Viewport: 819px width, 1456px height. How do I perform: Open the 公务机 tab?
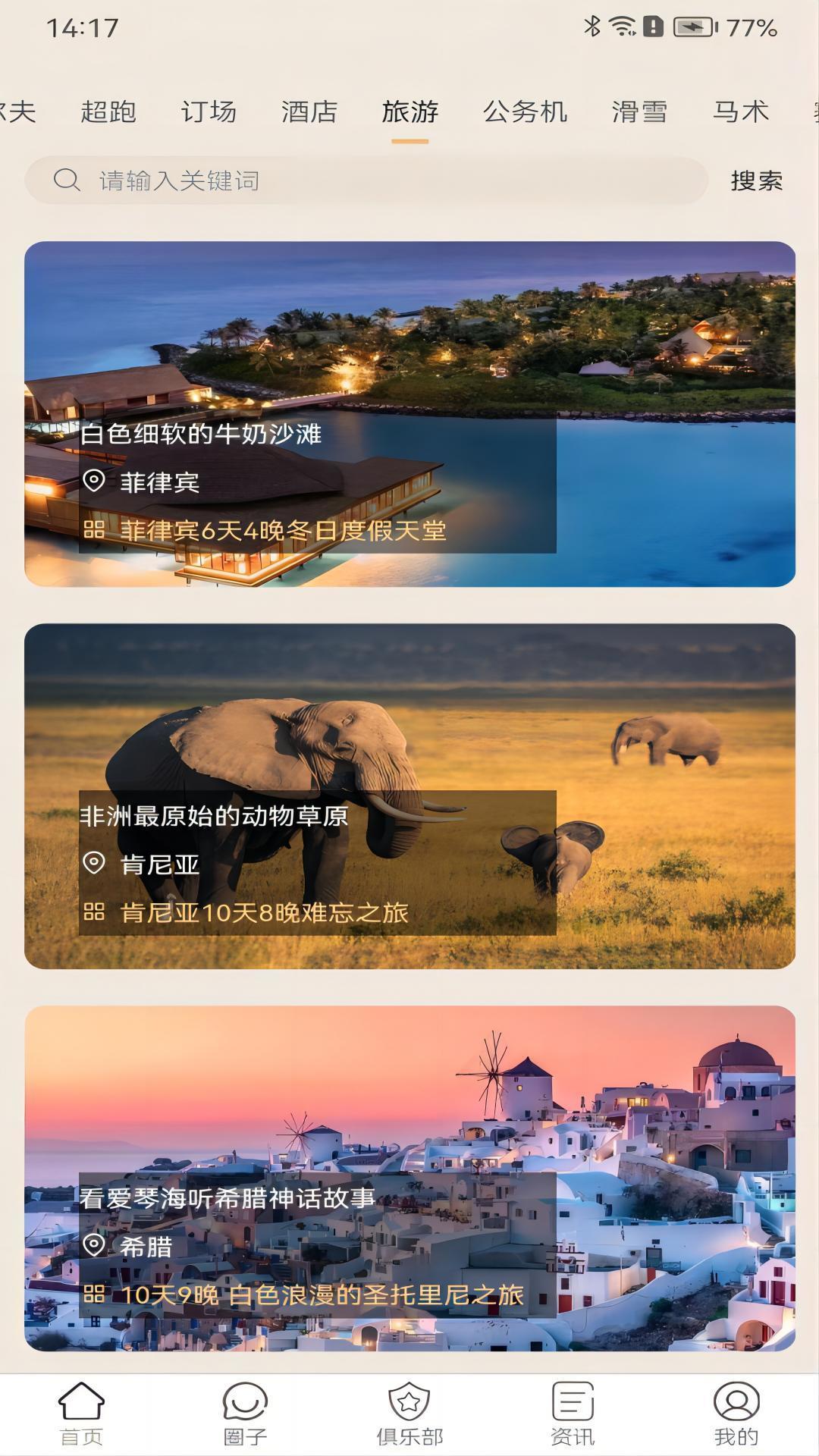click(x=525, y=111)
